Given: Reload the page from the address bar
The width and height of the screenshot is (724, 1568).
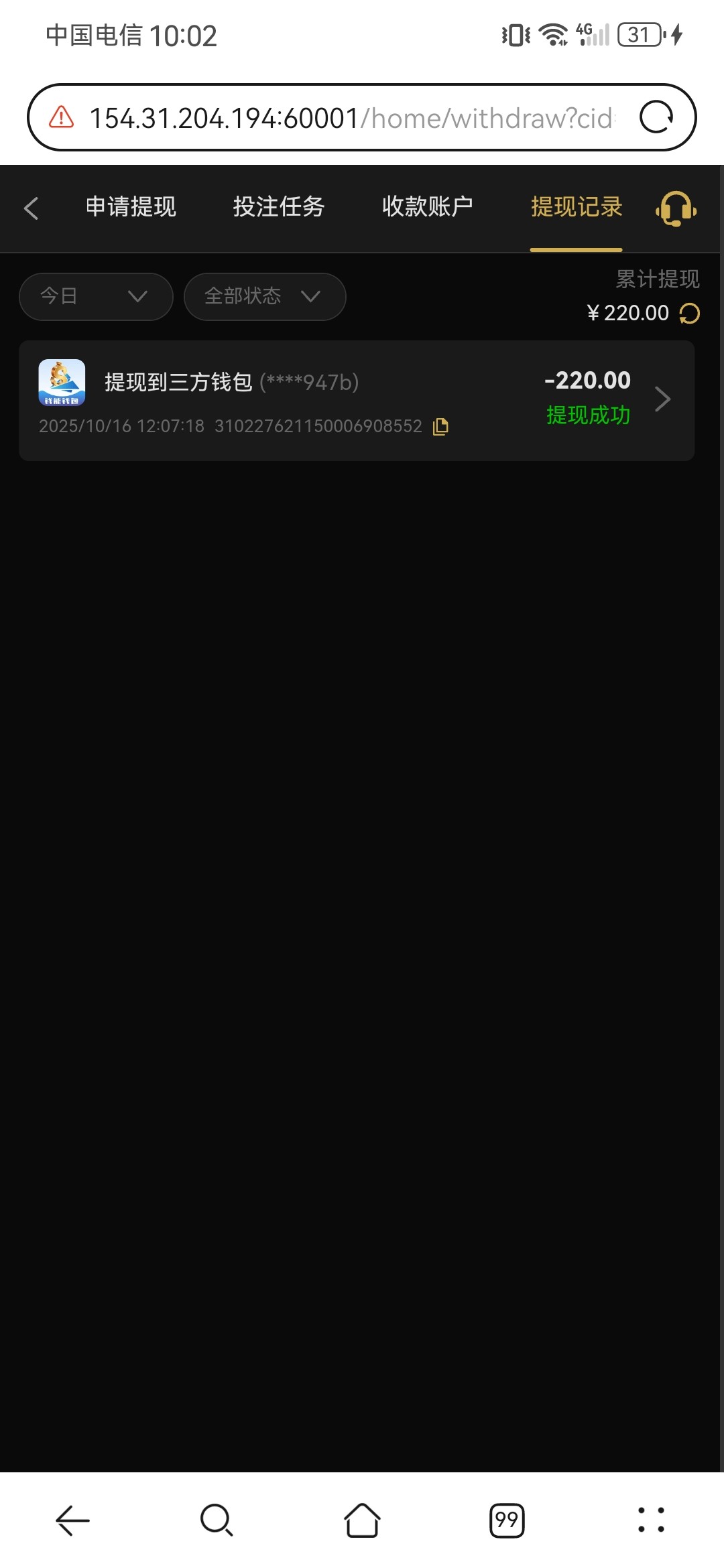Looking at the screenshot, I should tap(656, 117).
